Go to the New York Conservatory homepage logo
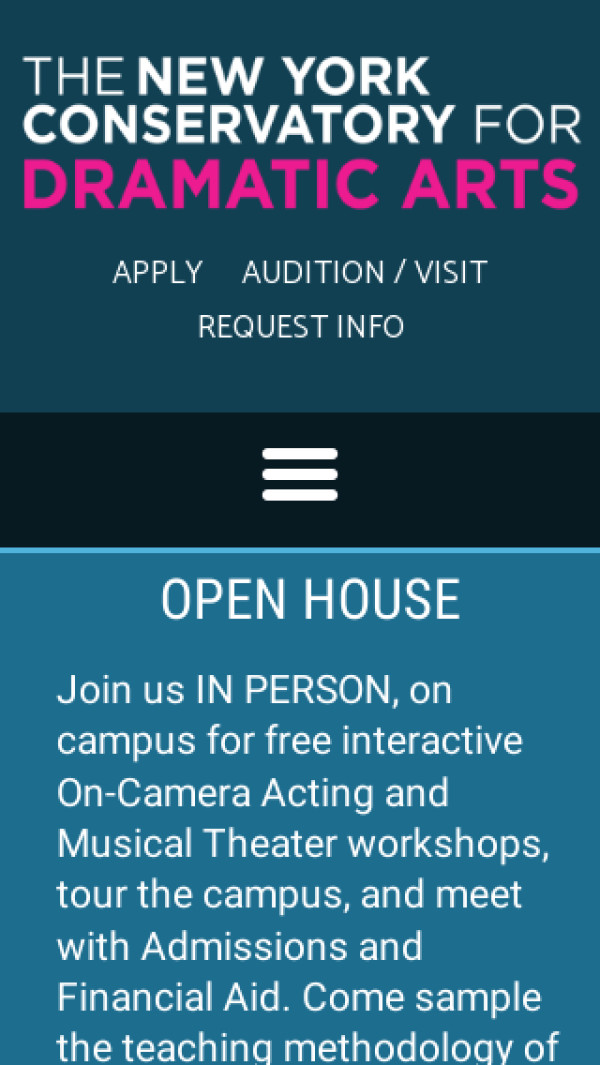 pos(300,131)
